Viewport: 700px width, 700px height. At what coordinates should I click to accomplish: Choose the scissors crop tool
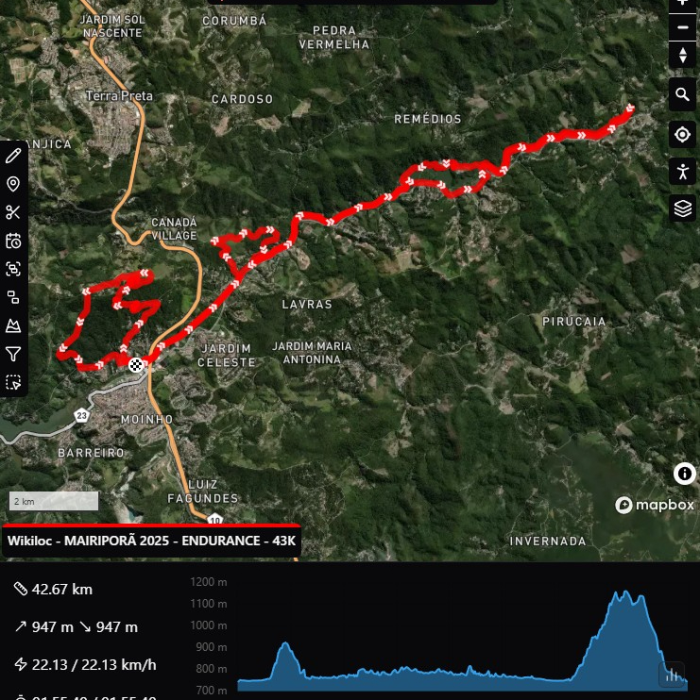(13, 212)
